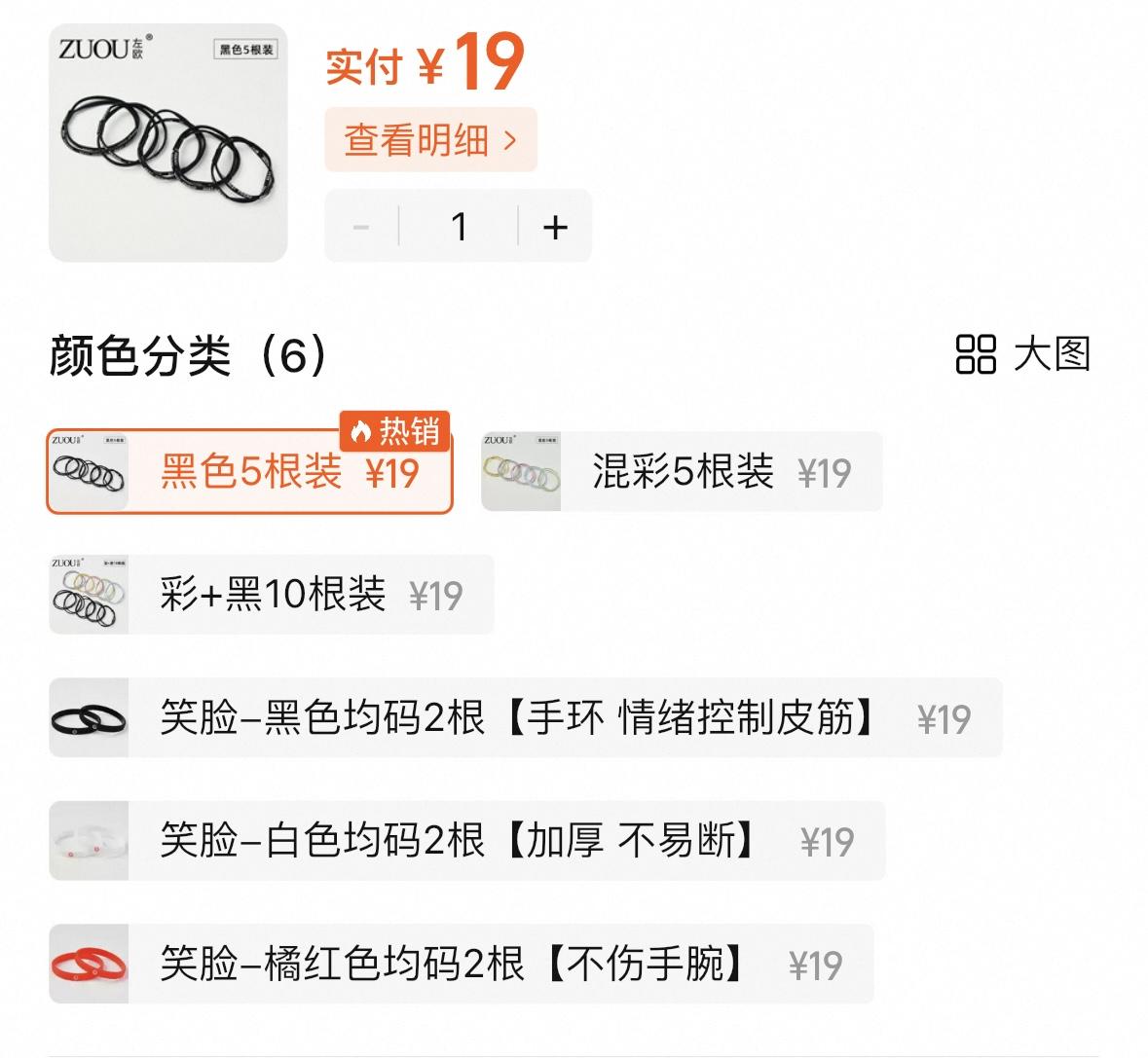The image size is (1148, 1058).
Task: Choose 笑脸-白色均码2根 variant
Action: pos(467,841)
